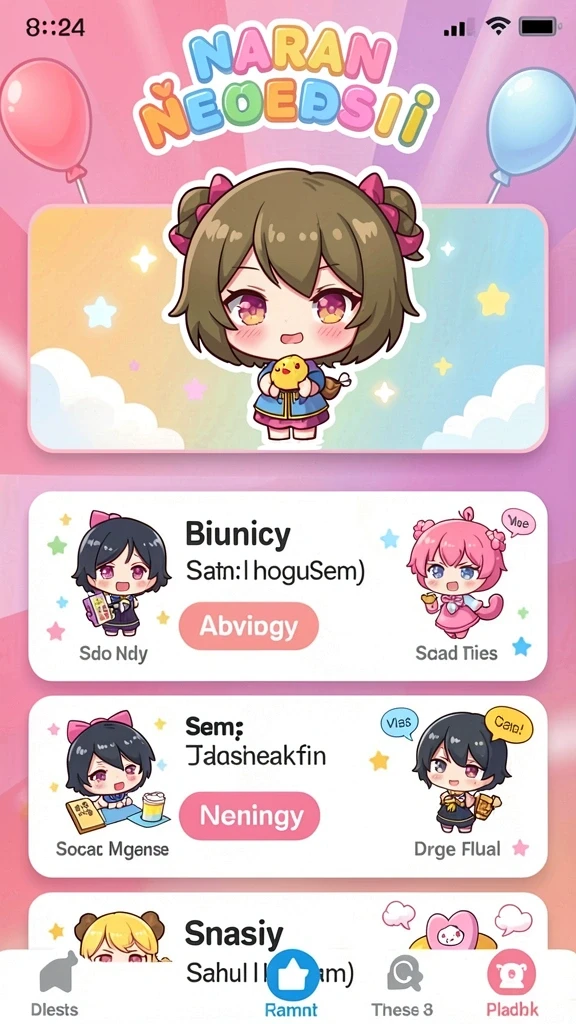Tap the Abvingy button
Screen dimensions: 576x1024
tap(249, 626)
